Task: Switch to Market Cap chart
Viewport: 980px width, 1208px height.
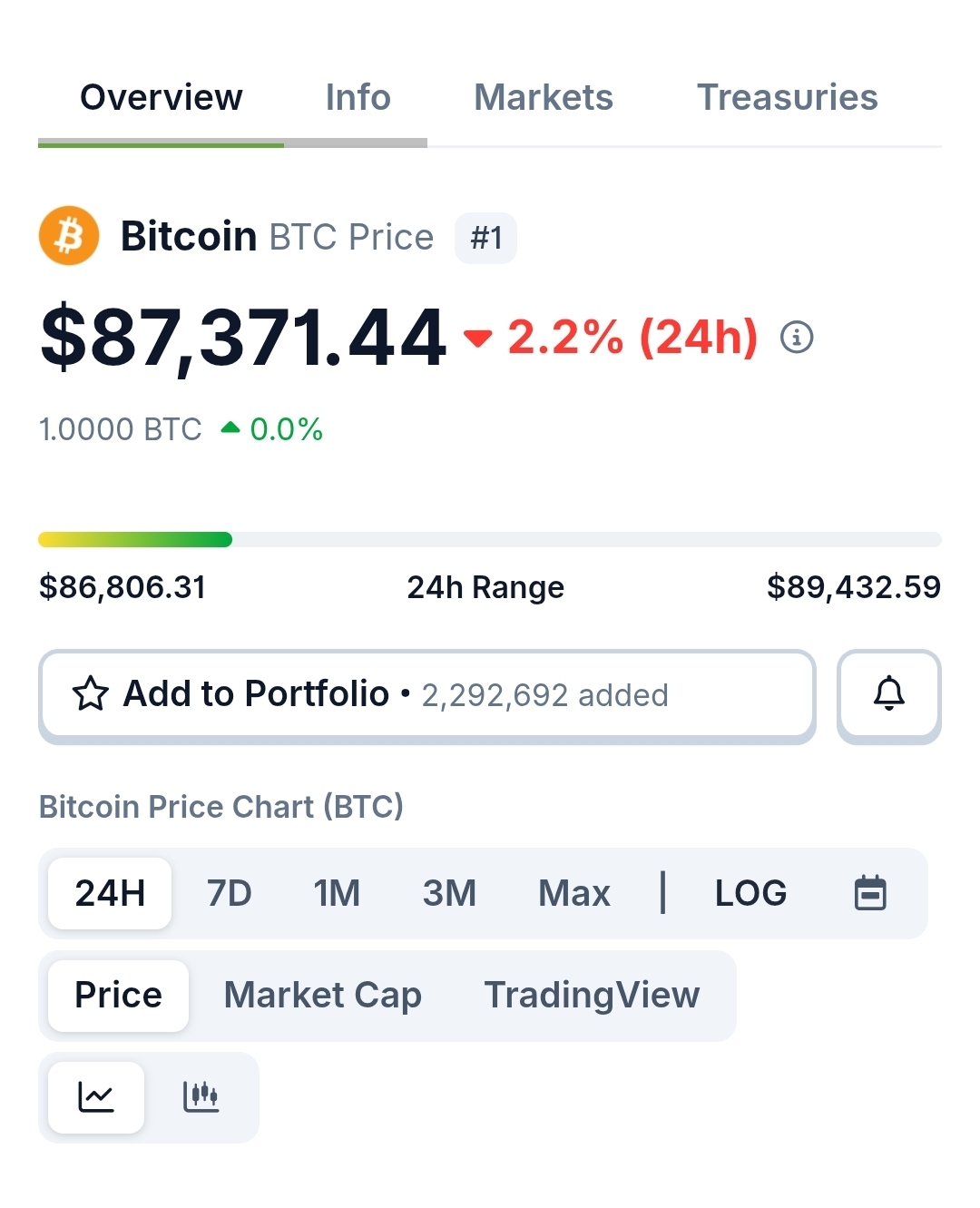Action: point(322,996)
